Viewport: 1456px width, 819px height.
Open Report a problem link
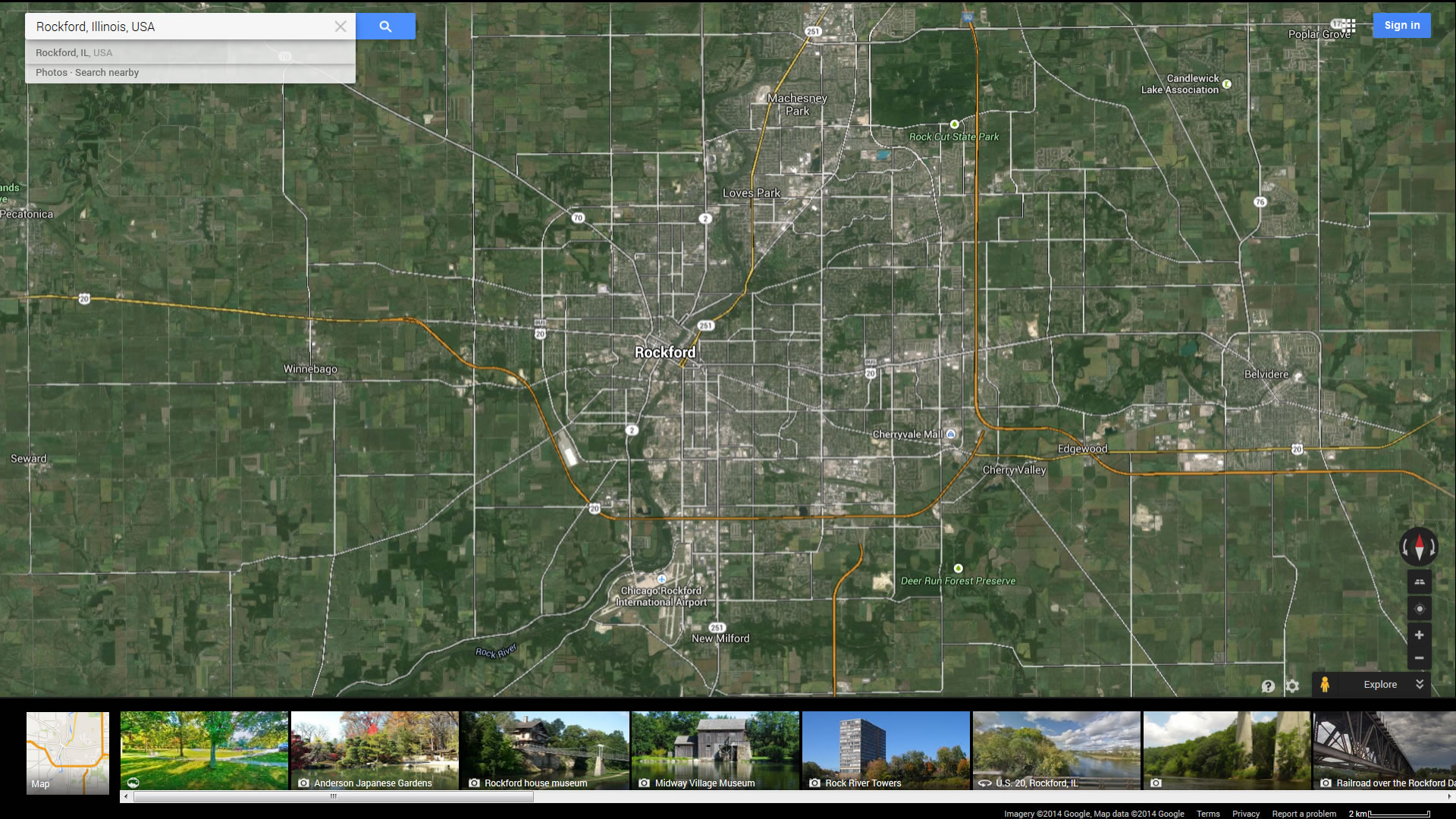pyautogui.click(x=1304, y=814)
